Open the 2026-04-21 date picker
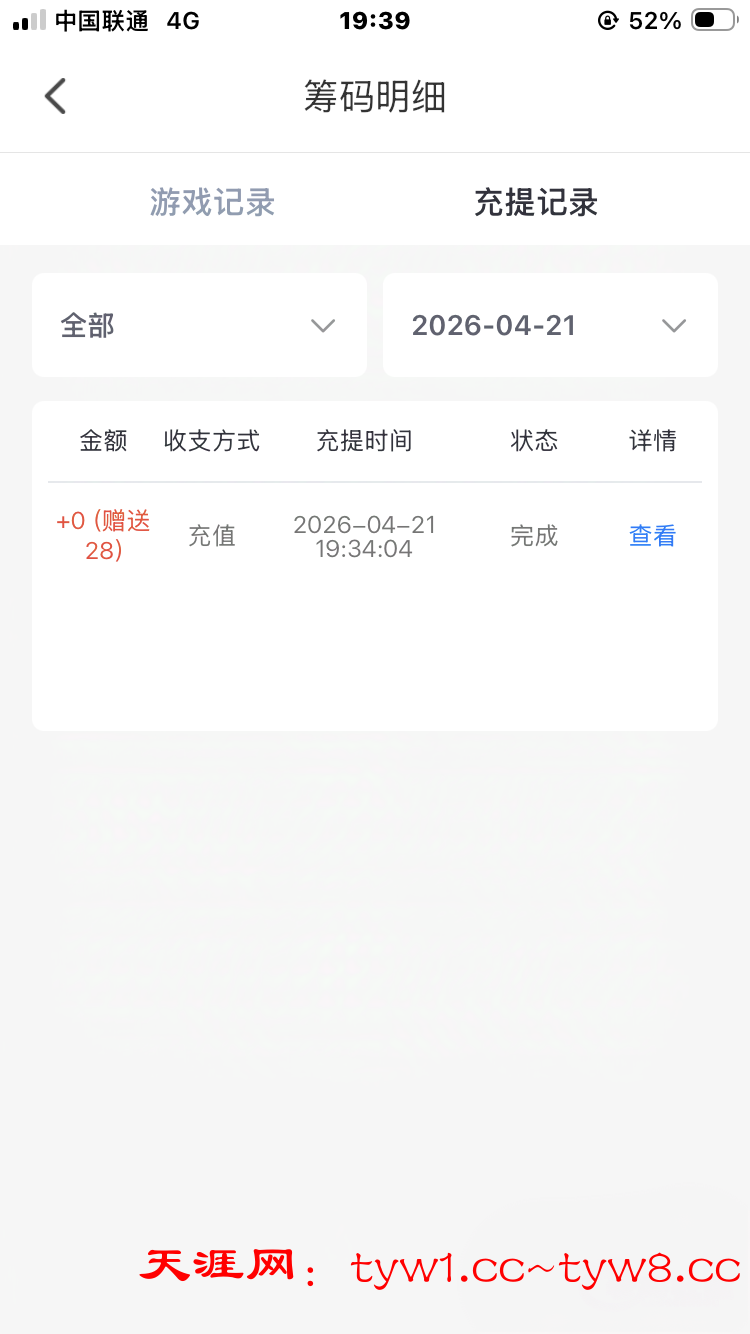This screenshot has height=1334, width=750. [x=550, y=325]
